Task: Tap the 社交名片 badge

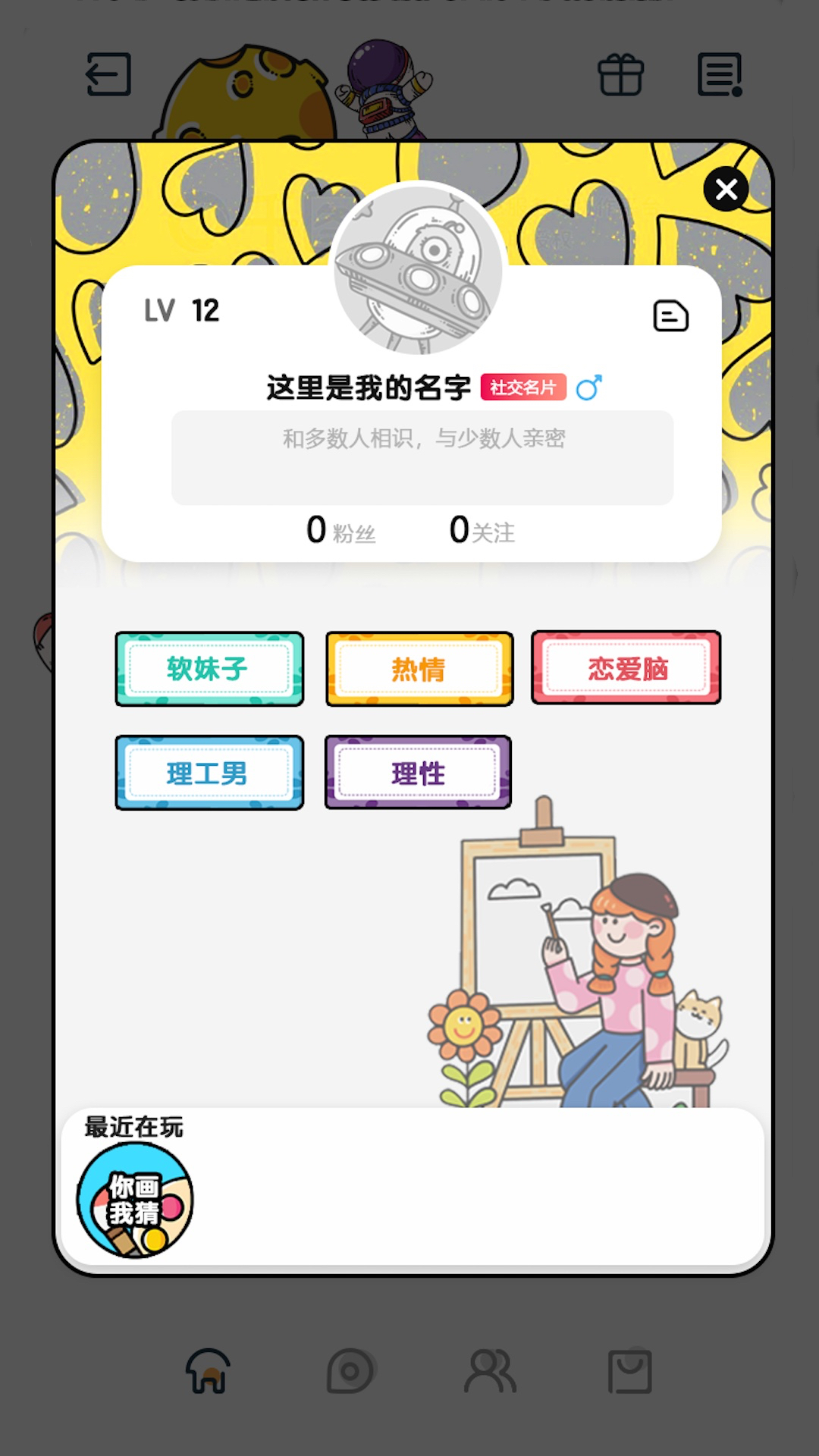Action: tap(523, 388)
